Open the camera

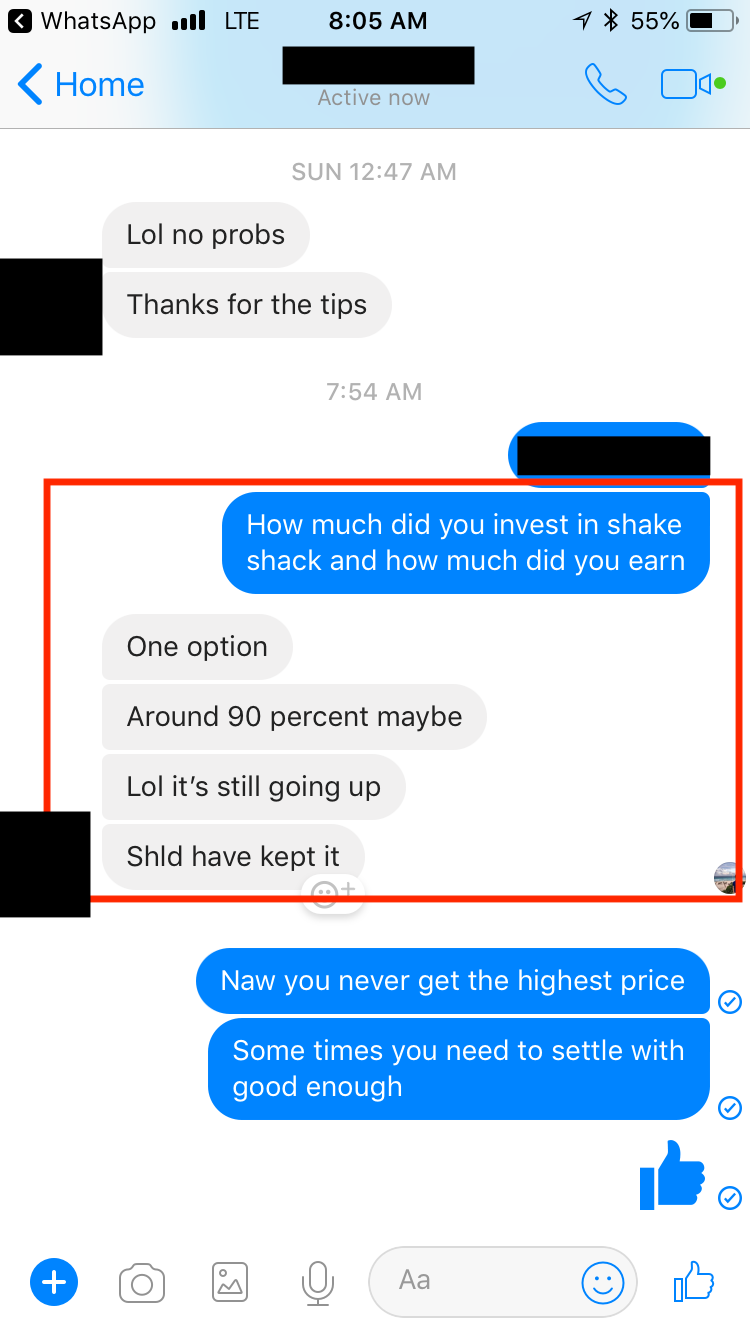pos(142,1282)
